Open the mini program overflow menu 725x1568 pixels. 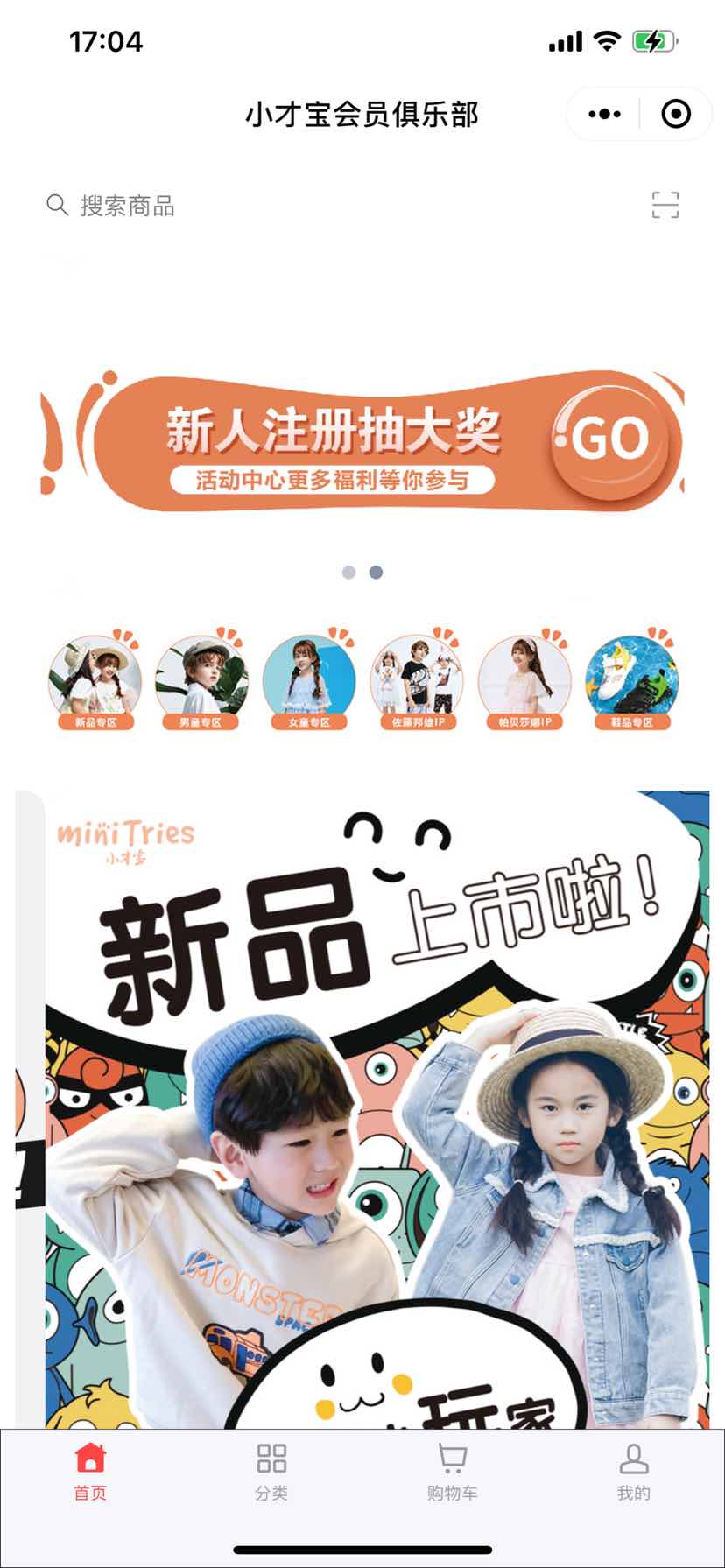click(604, 114)
